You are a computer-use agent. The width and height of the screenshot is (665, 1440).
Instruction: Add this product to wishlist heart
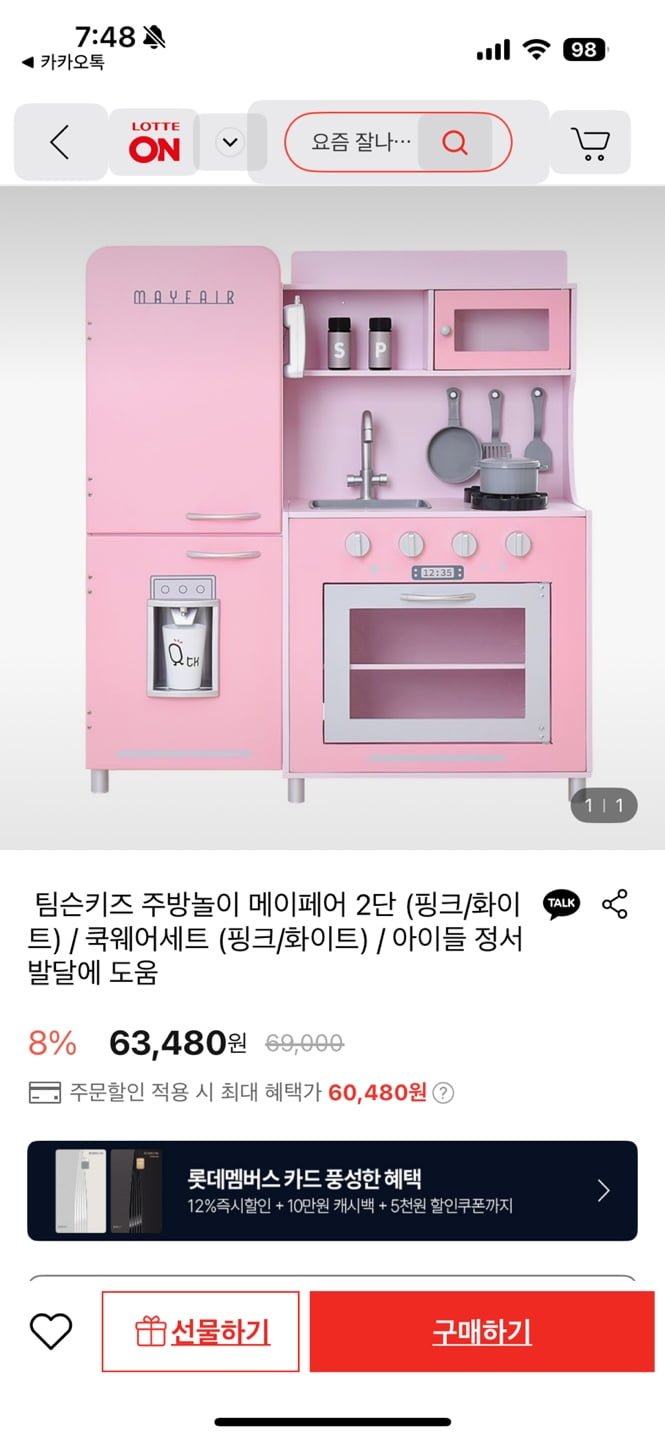[50, 1331]
